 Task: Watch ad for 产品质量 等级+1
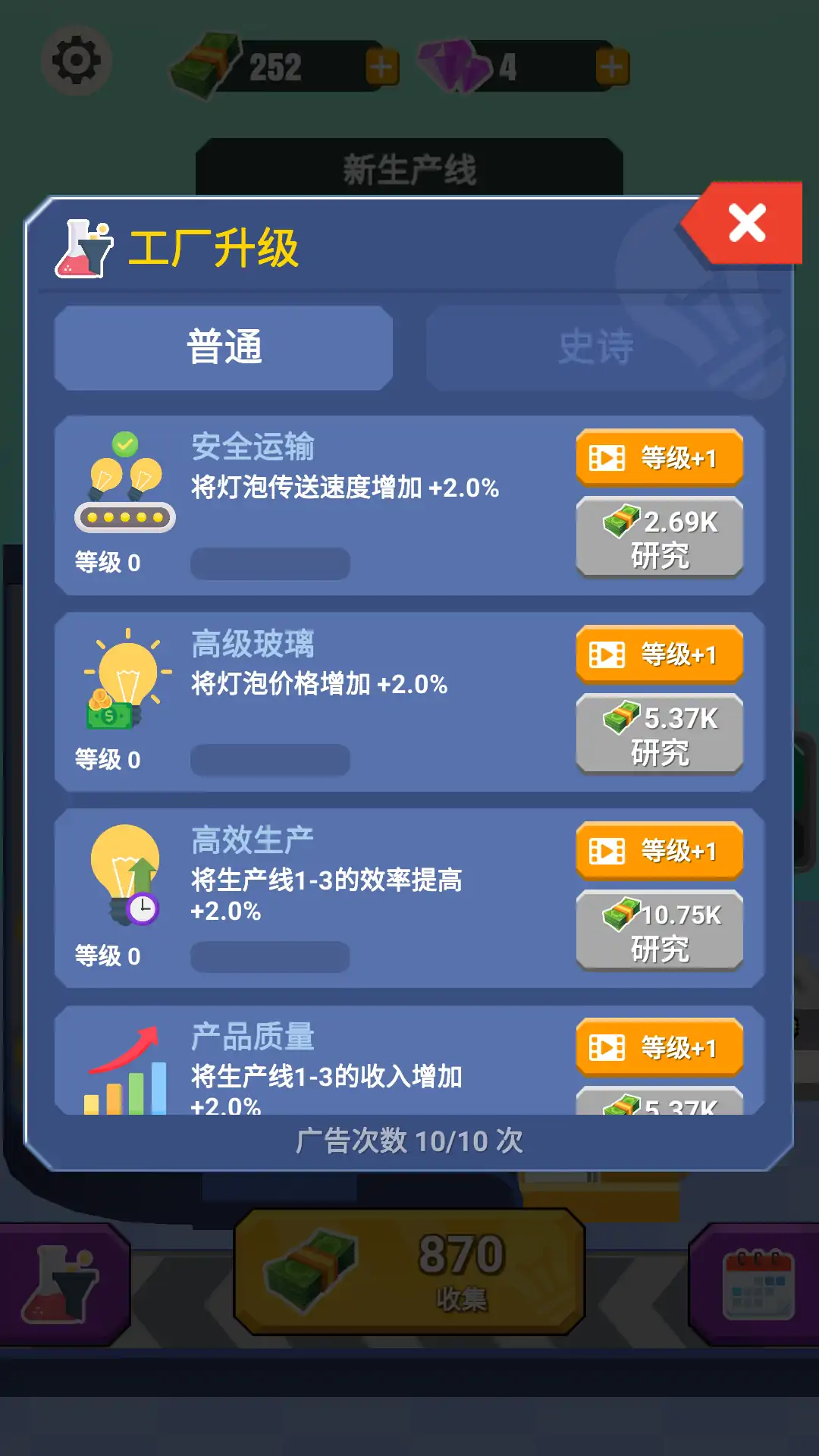click(659, 1048)
